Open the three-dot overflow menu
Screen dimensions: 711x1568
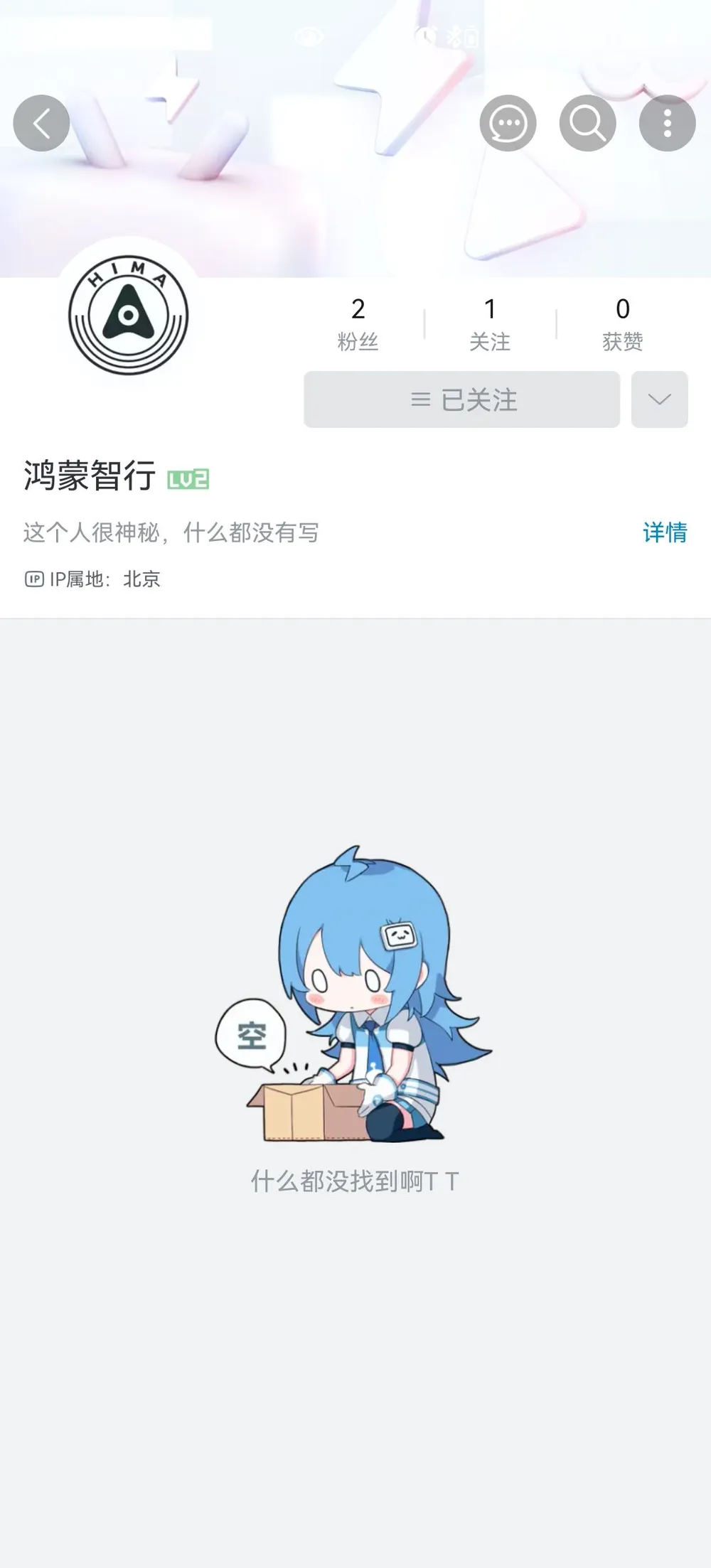click(667, 123)
